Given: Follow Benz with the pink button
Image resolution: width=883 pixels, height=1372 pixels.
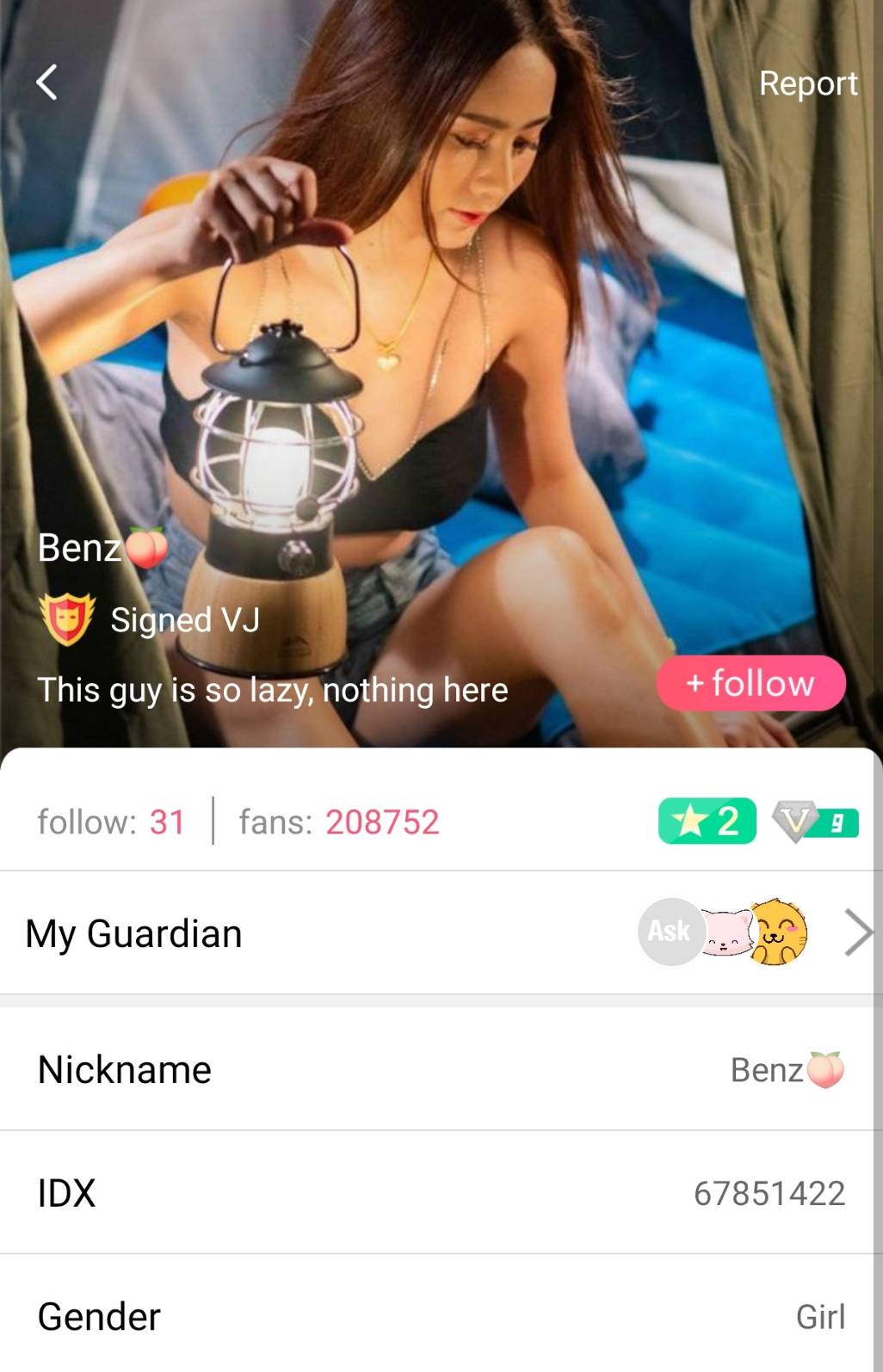Looking at the screenshot, I should tap(750, 684).
